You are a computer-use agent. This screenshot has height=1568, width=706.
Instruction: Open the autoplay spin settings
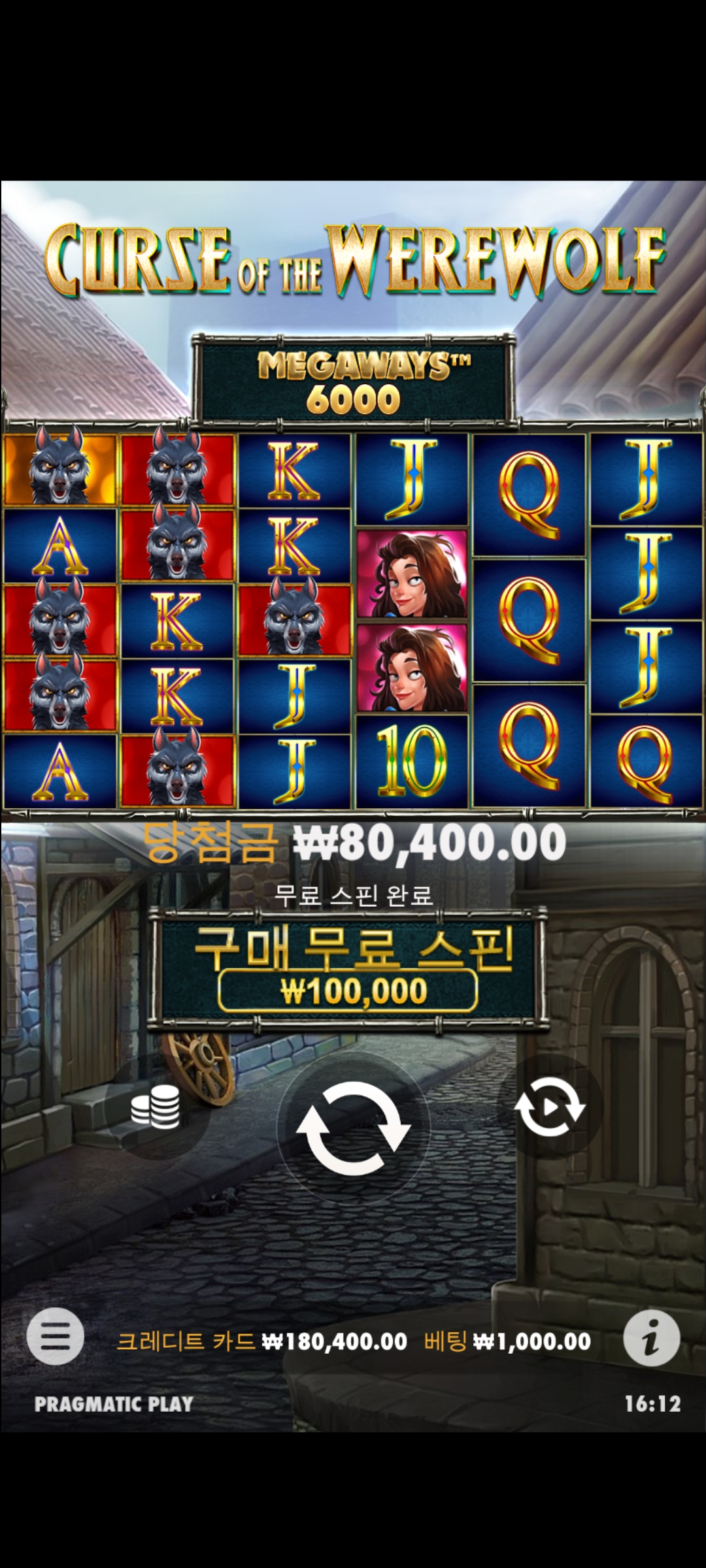click(x=549, y=1107)
